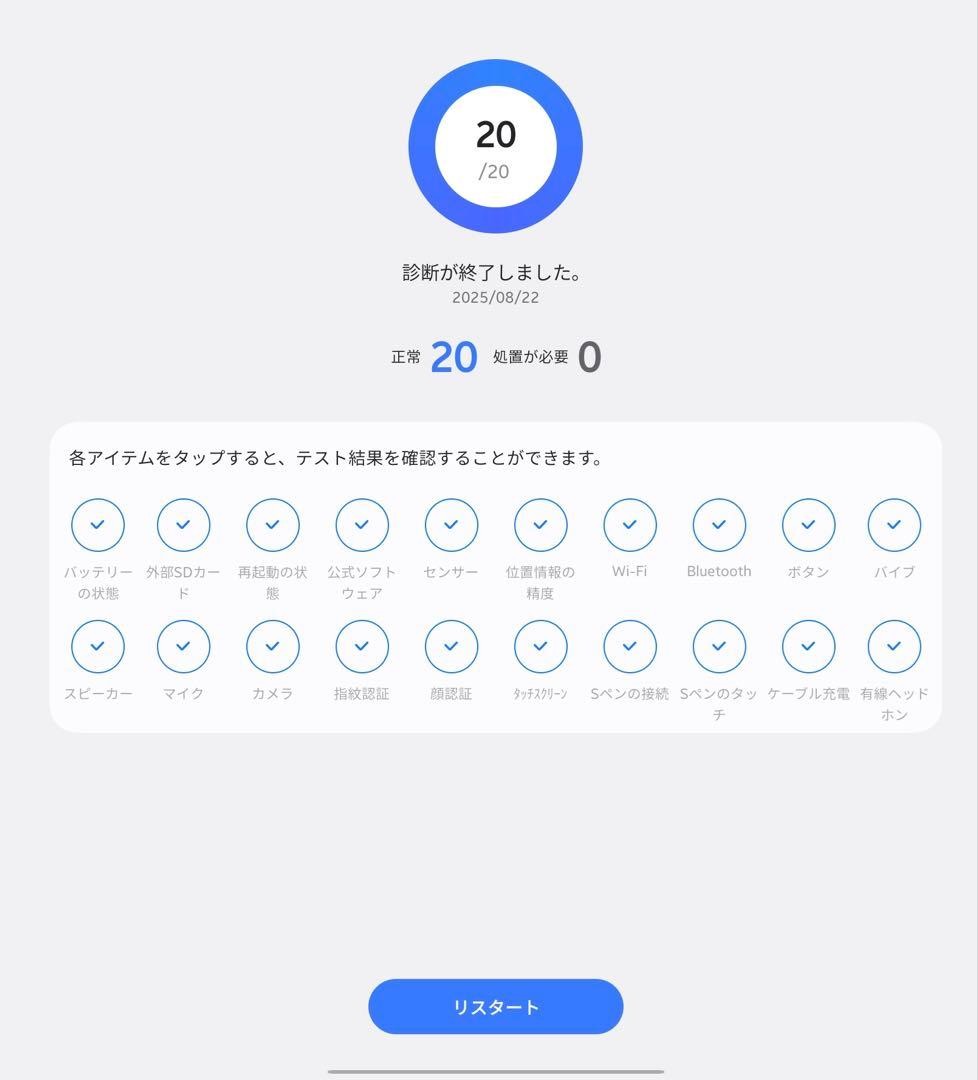The width and height of the screenshot is (978, 1080).
Task: Open the タッチスクリーン (touchscreen) test result
Action: point(540,647)
